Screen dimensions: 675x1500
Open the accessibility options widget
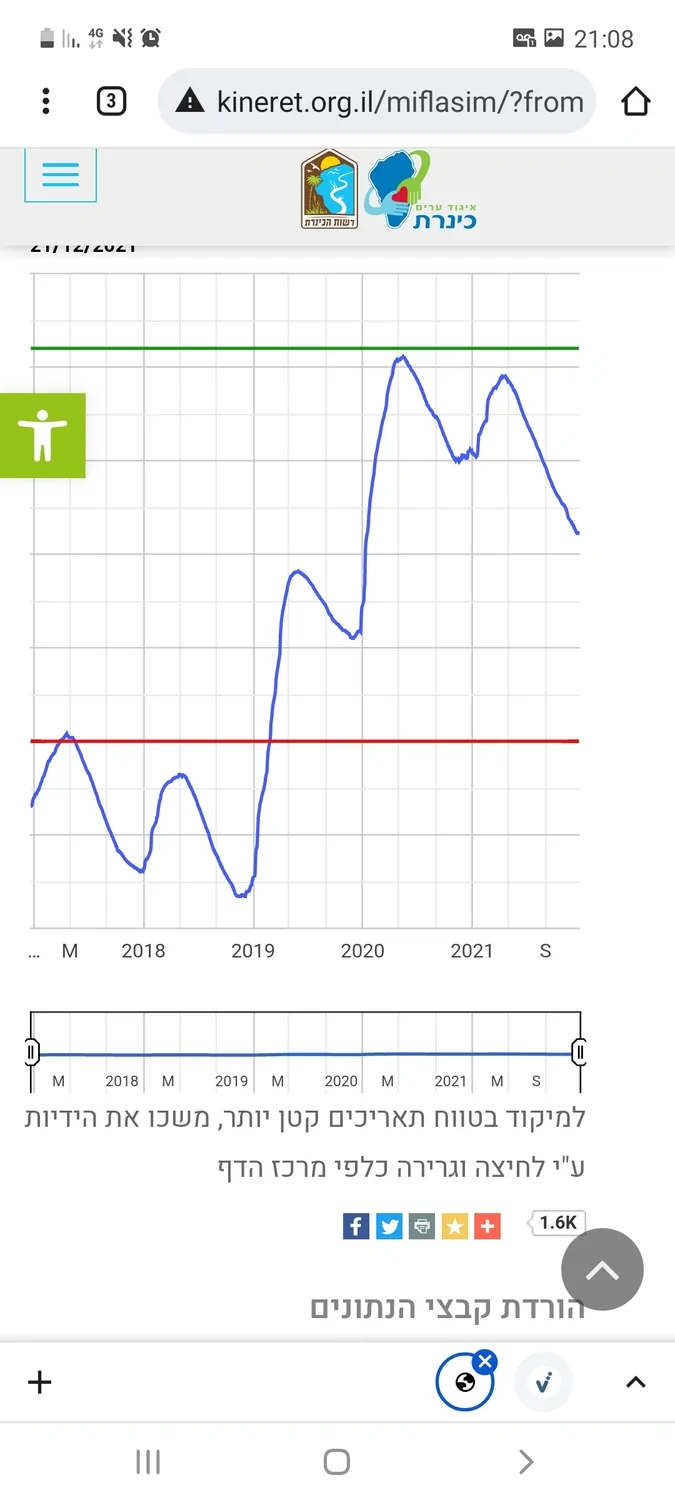point(43,435)
